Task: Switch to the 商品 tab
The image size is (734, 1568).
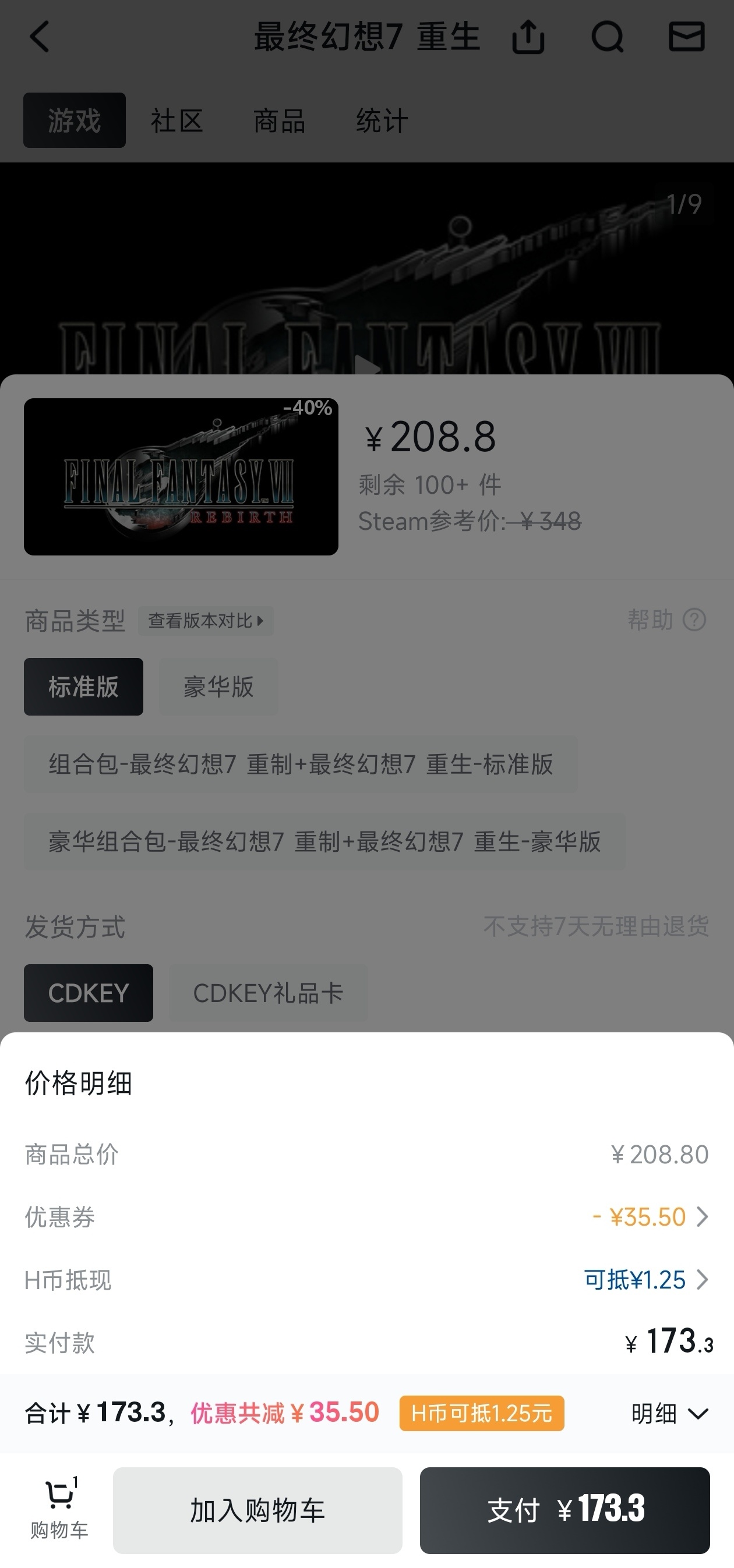Action: 279,121
